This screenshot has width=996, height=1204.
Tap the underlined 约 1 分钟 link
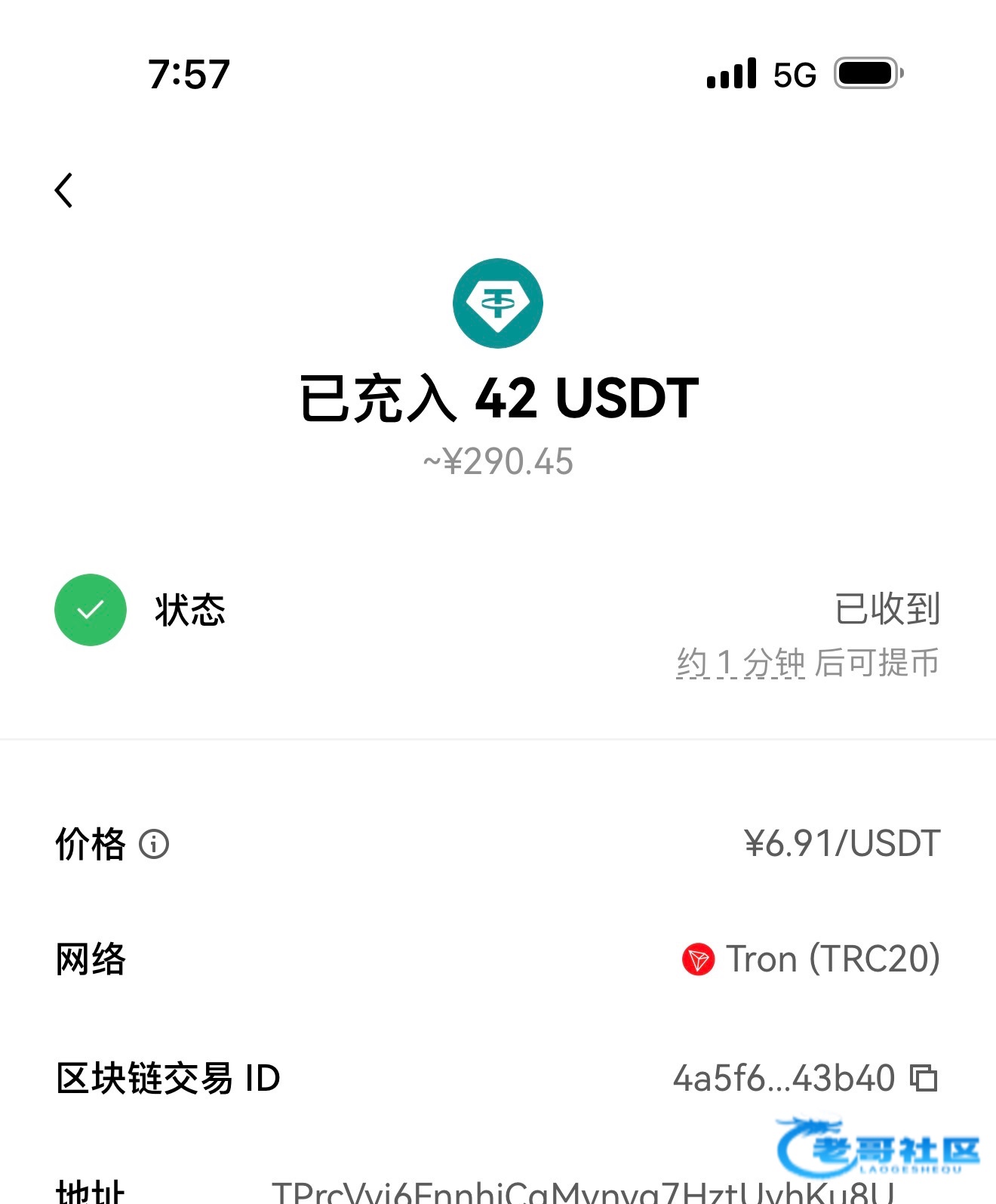coord(740,663)
